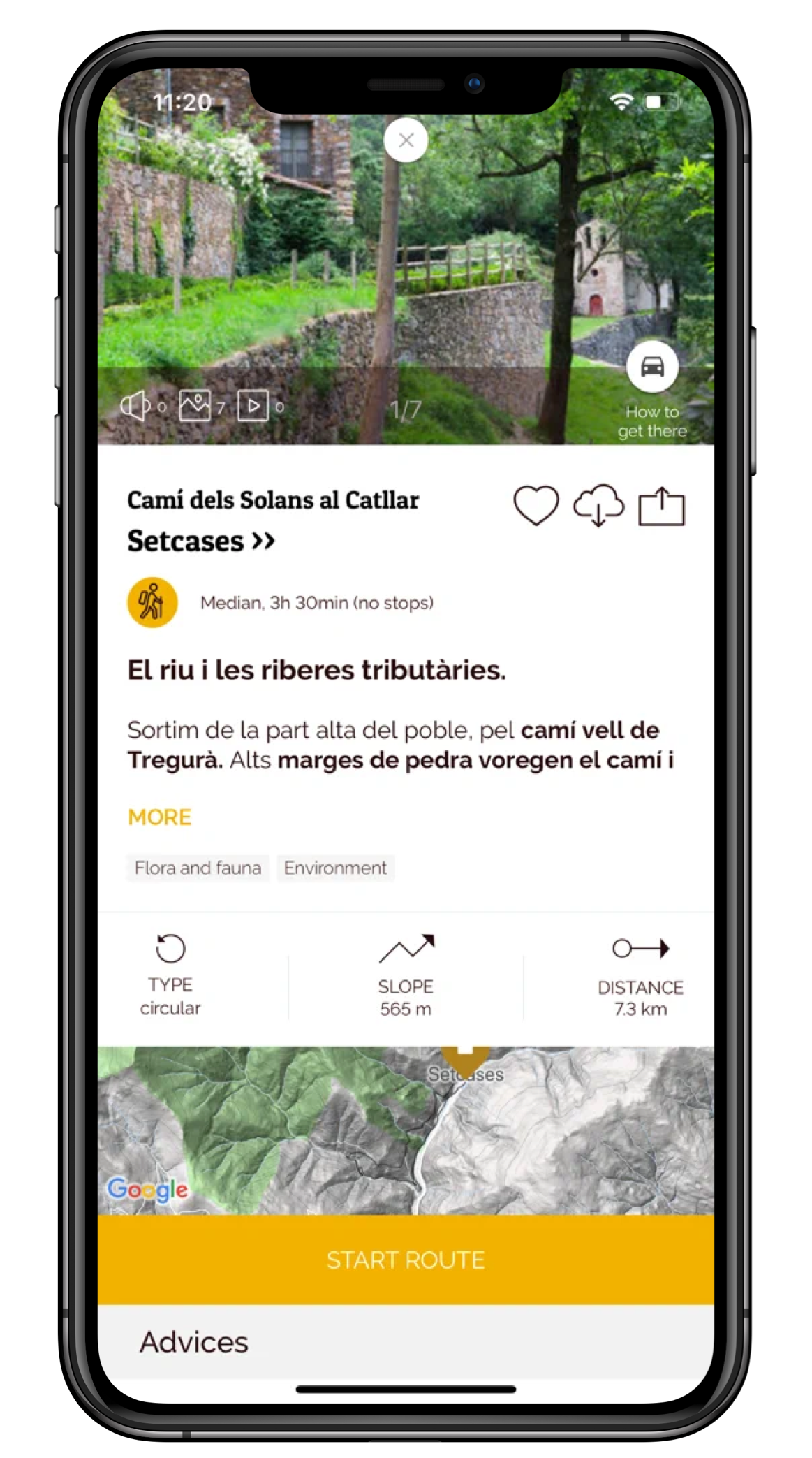Image resolution: width=812 pixels, height=1458 pixels.
Task: Close the route detail screen
Action: point(406,140)
